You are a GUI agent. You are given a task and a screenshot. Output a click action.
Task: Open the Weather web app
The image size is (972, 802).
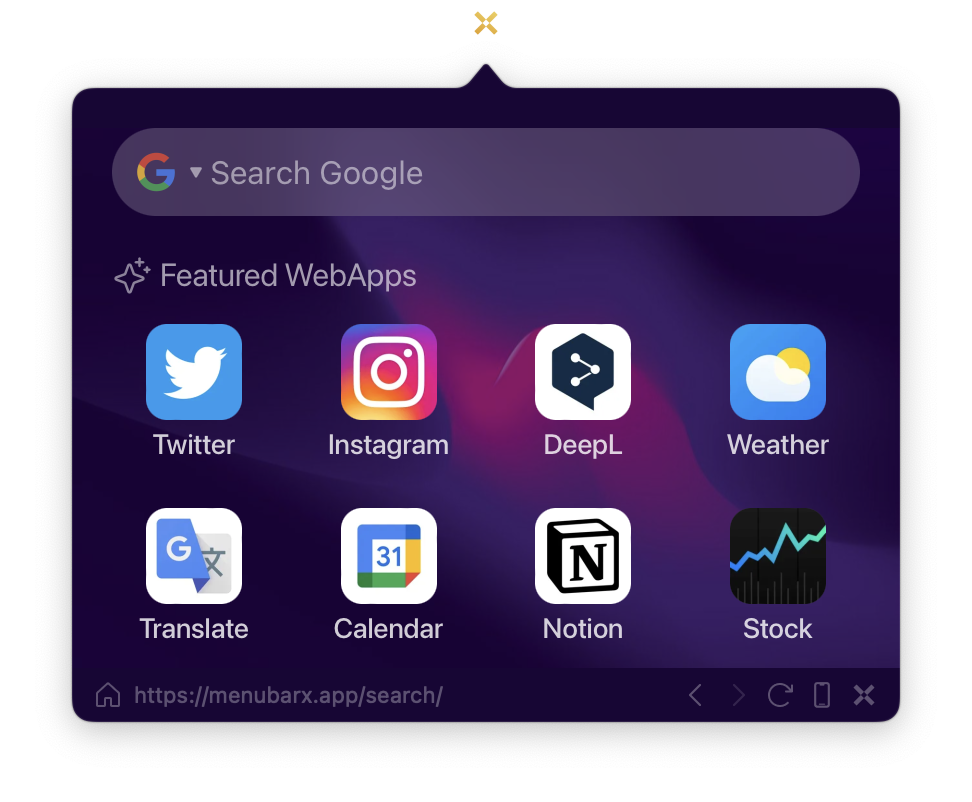pyautogui.click(x=778, y=372)
